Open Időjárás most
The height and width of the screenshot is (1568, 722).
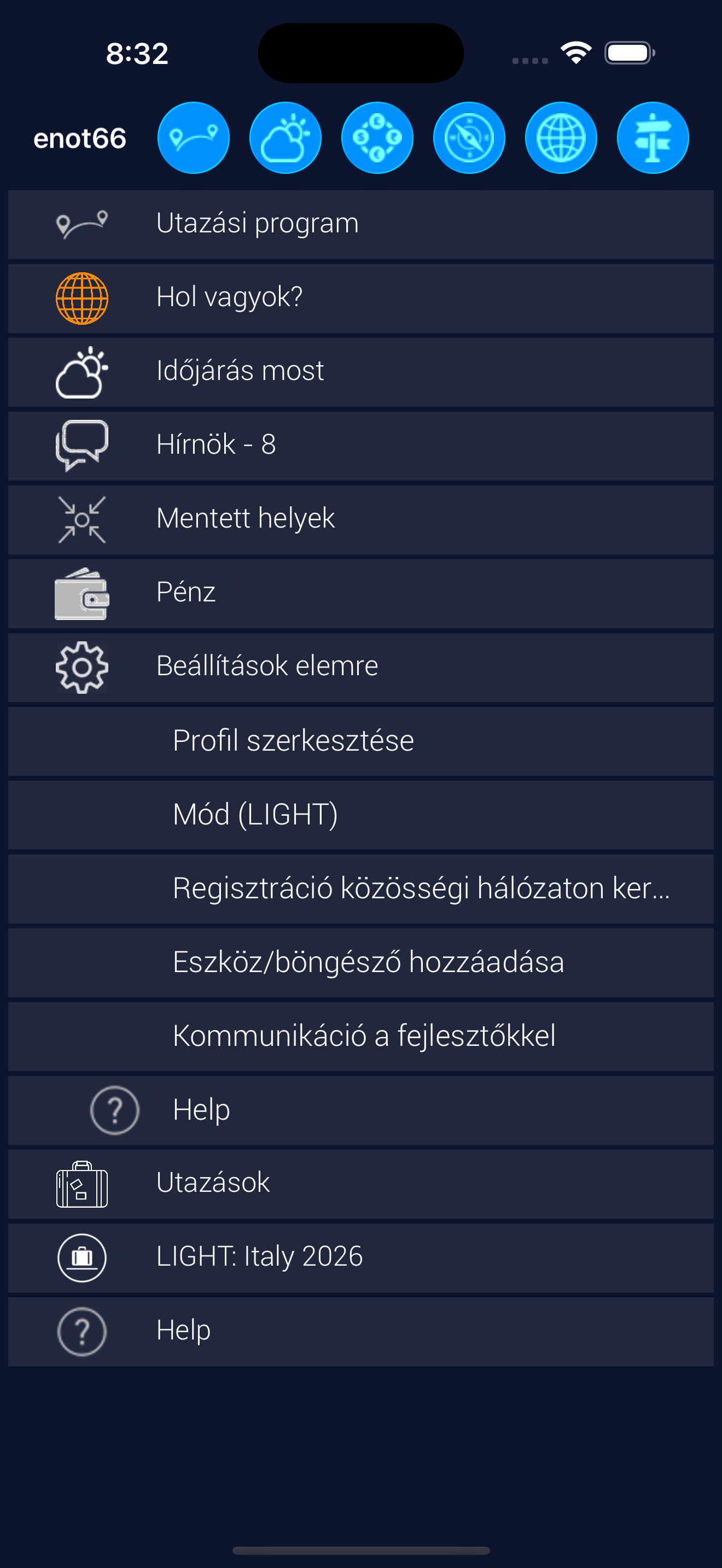pos(360,371)
